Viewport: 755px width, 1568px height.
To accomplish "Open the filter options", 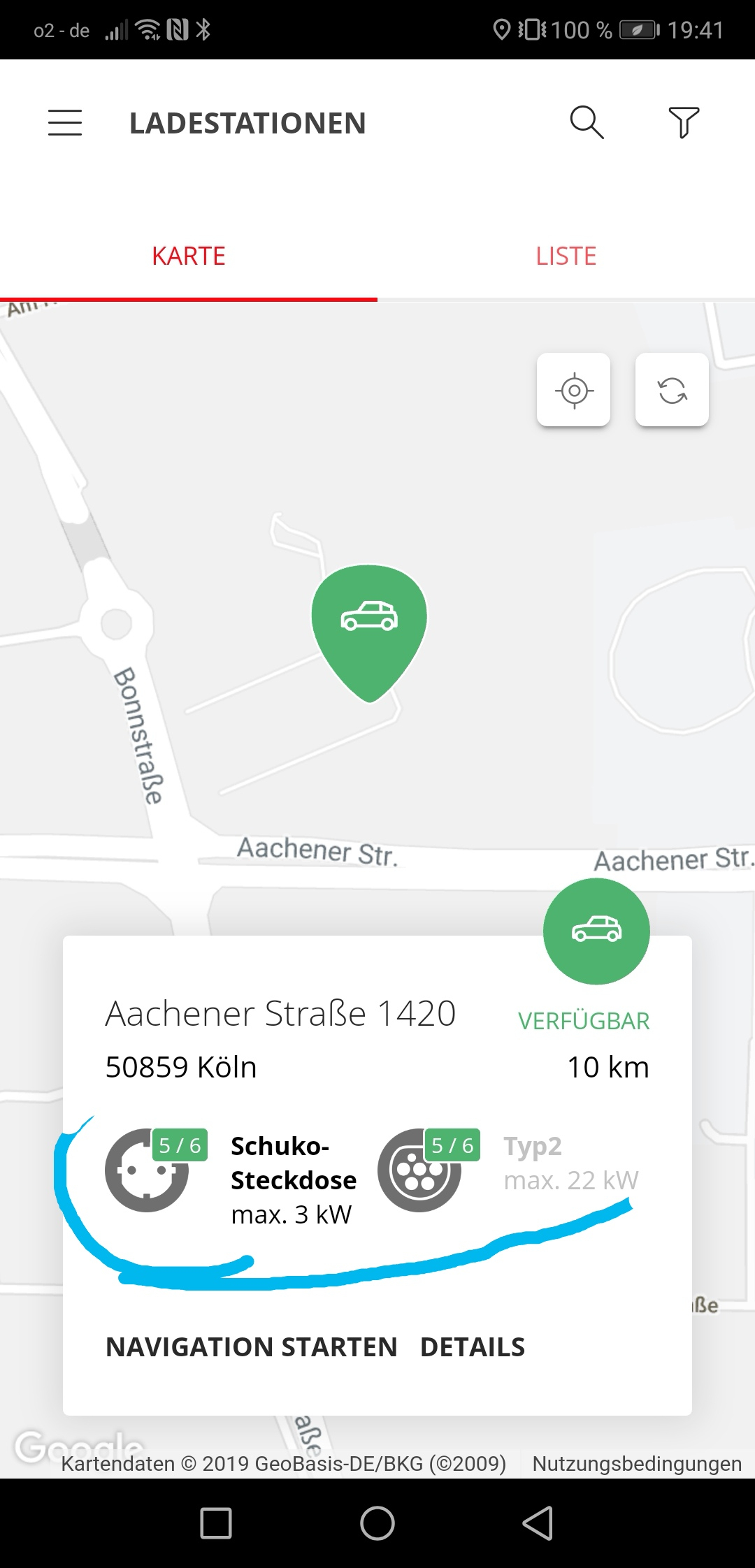I will (684, 123).
